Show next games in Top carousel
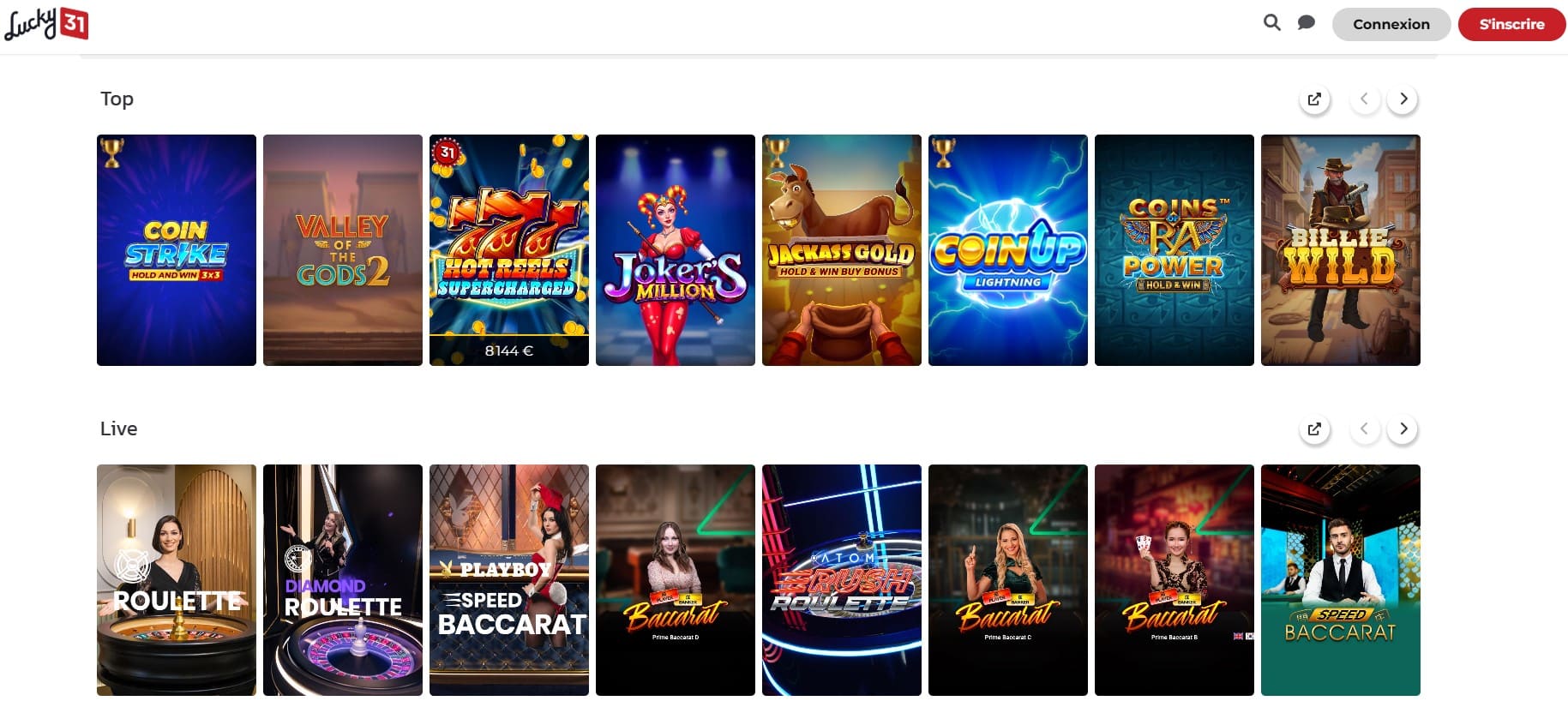This screenshot has width=1568, height=713. tap(1403, 99)
